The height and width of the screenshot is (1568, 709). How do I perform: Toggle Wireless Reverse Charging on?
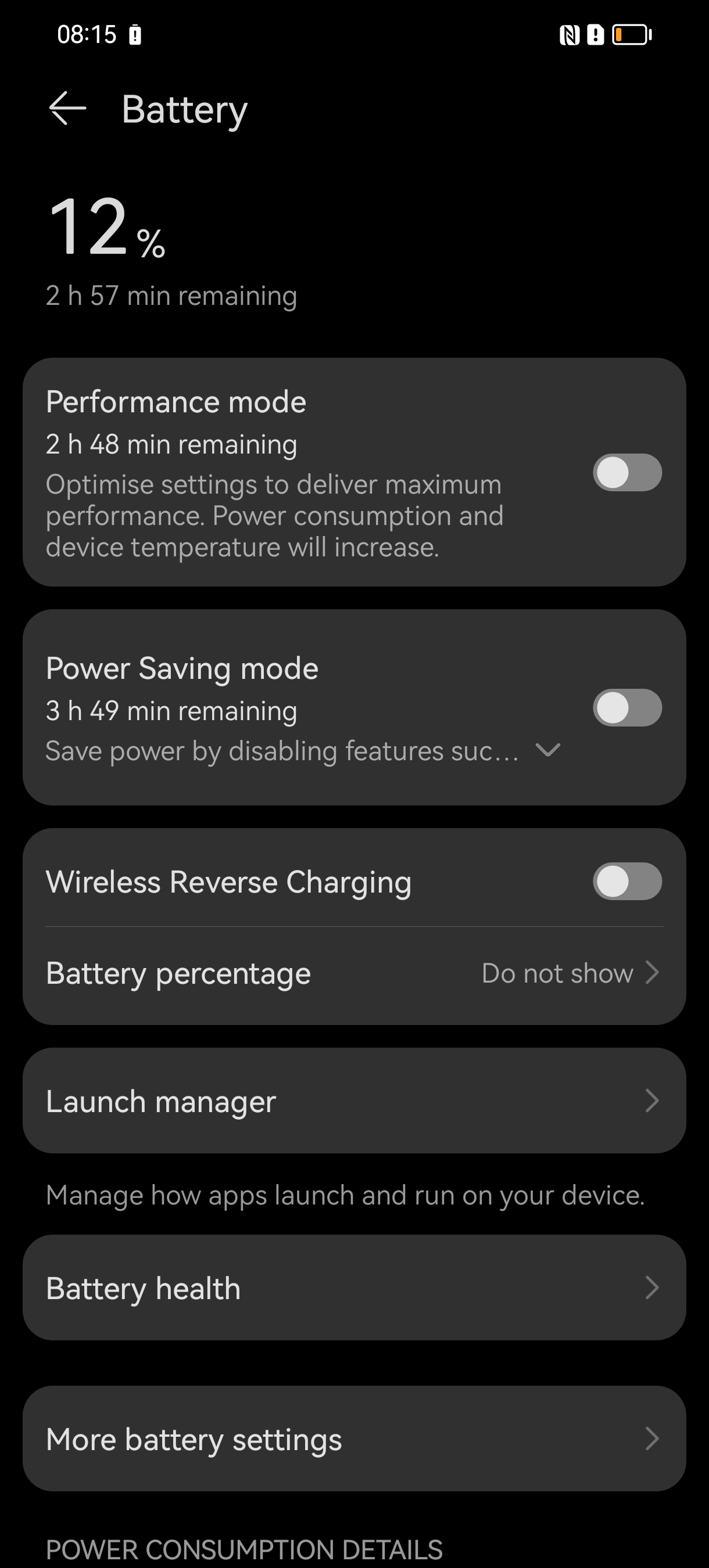pyautogui.click(x=627, y=882)
